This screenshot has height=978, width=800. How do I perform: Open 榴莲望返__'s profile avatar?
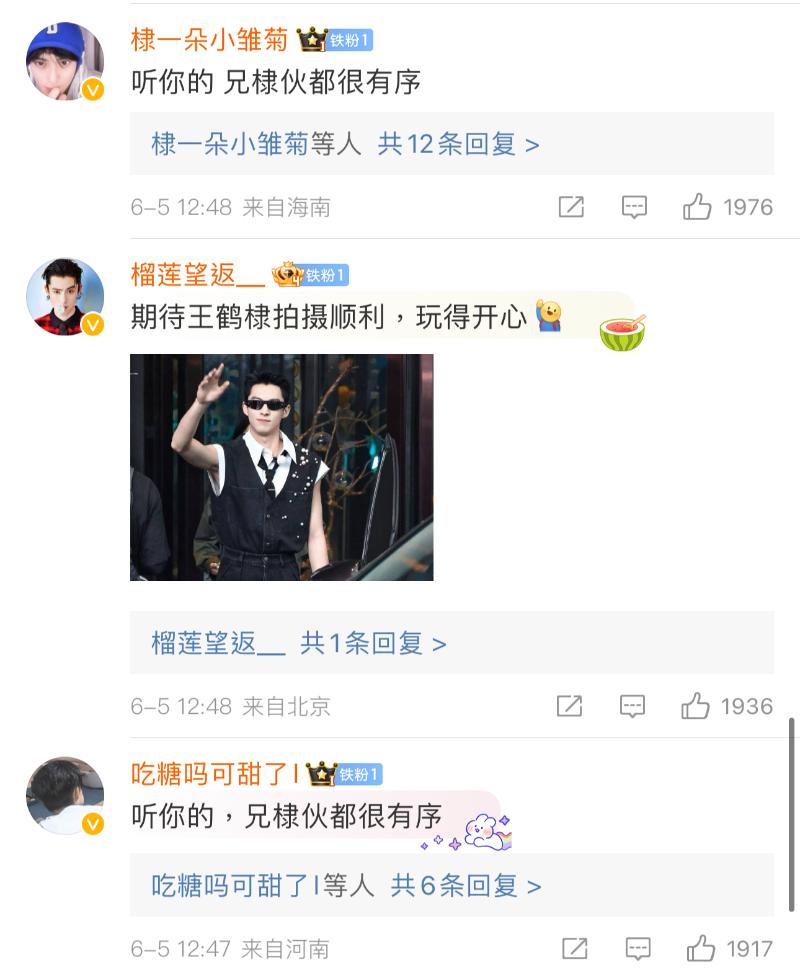tap(65, 297)
